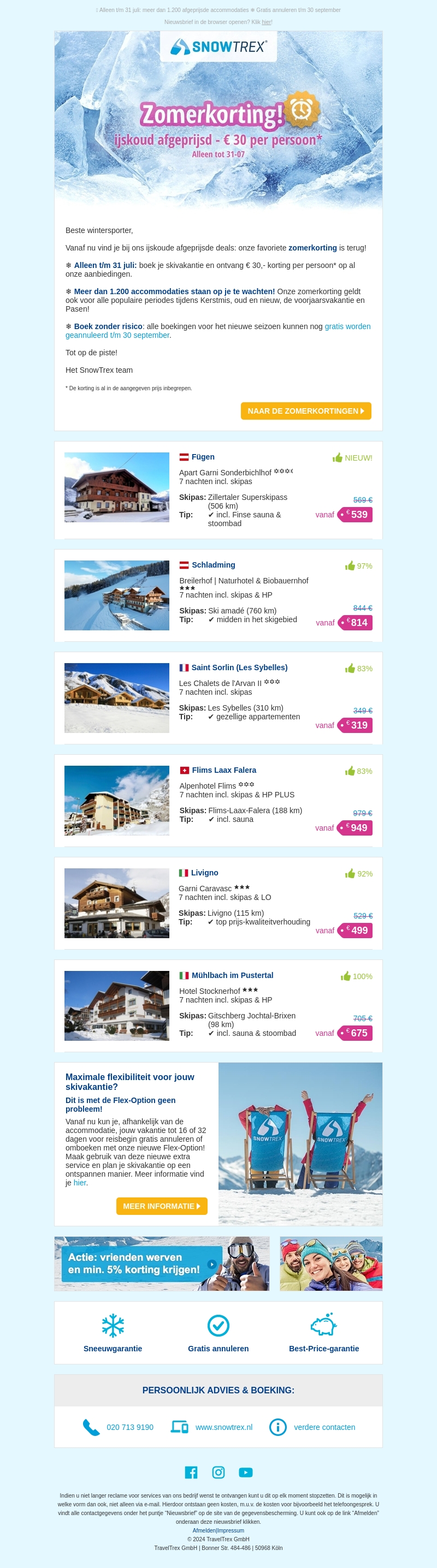Image resolution: width=437 pixels, height=1568 pixels.
Task: Open newsletter in browser via 'hier' link
Action: pyautogui.click(x=267, y=22)
